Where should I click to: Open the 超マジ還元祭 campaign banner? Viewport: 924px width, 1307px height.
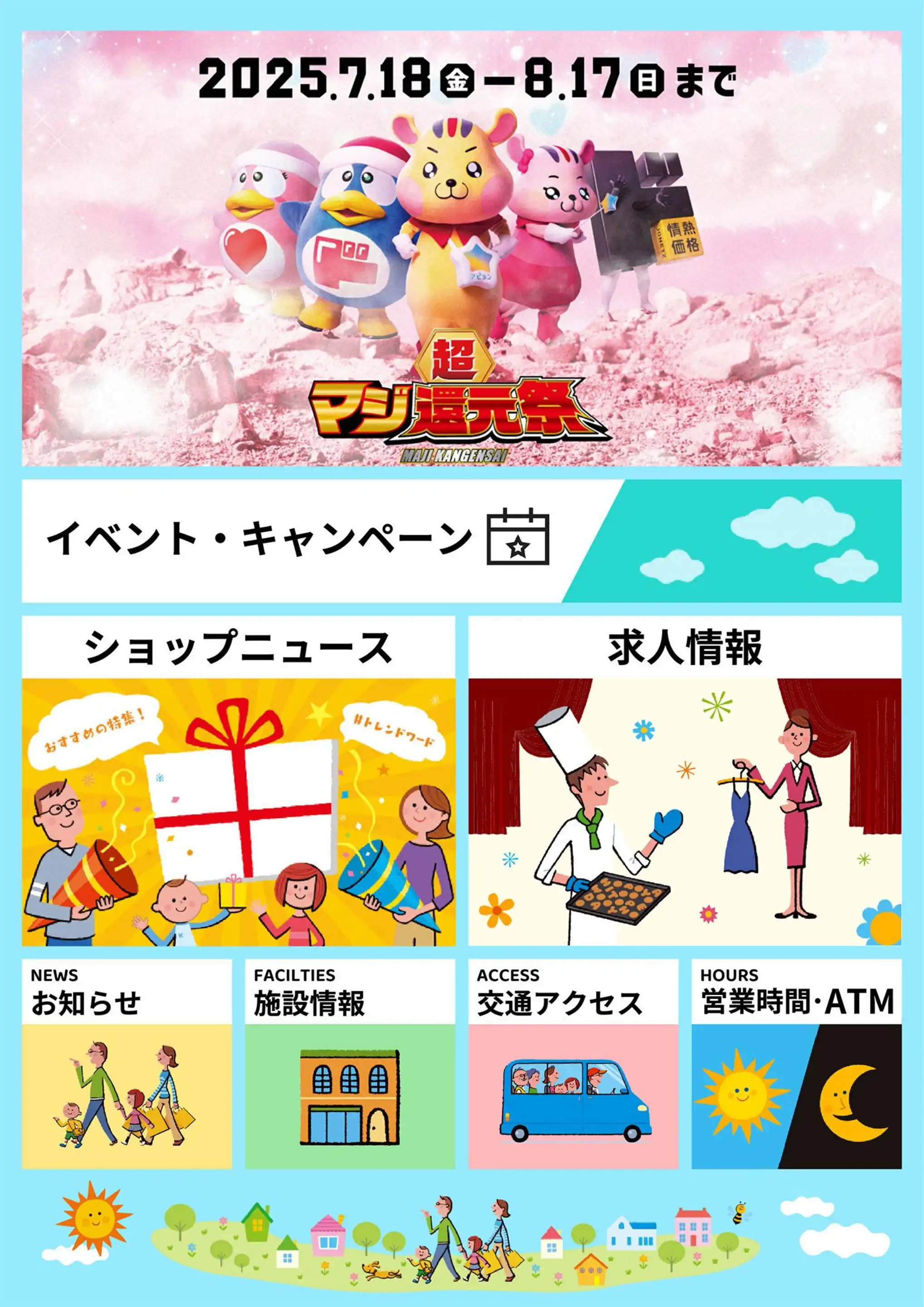tap(461, 248)
